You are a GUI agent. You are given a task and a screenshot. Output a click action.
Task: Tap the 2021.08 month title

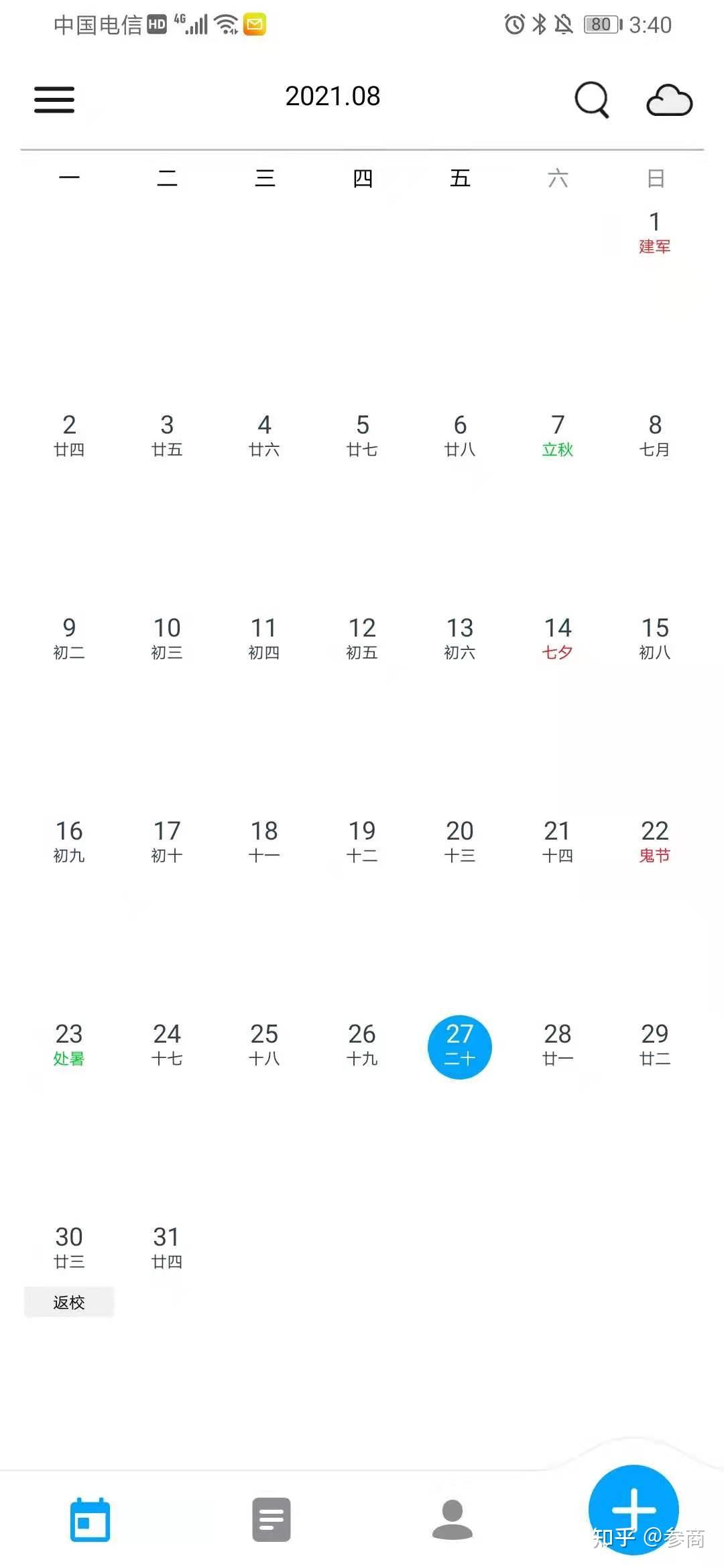[x=333, y=96]
